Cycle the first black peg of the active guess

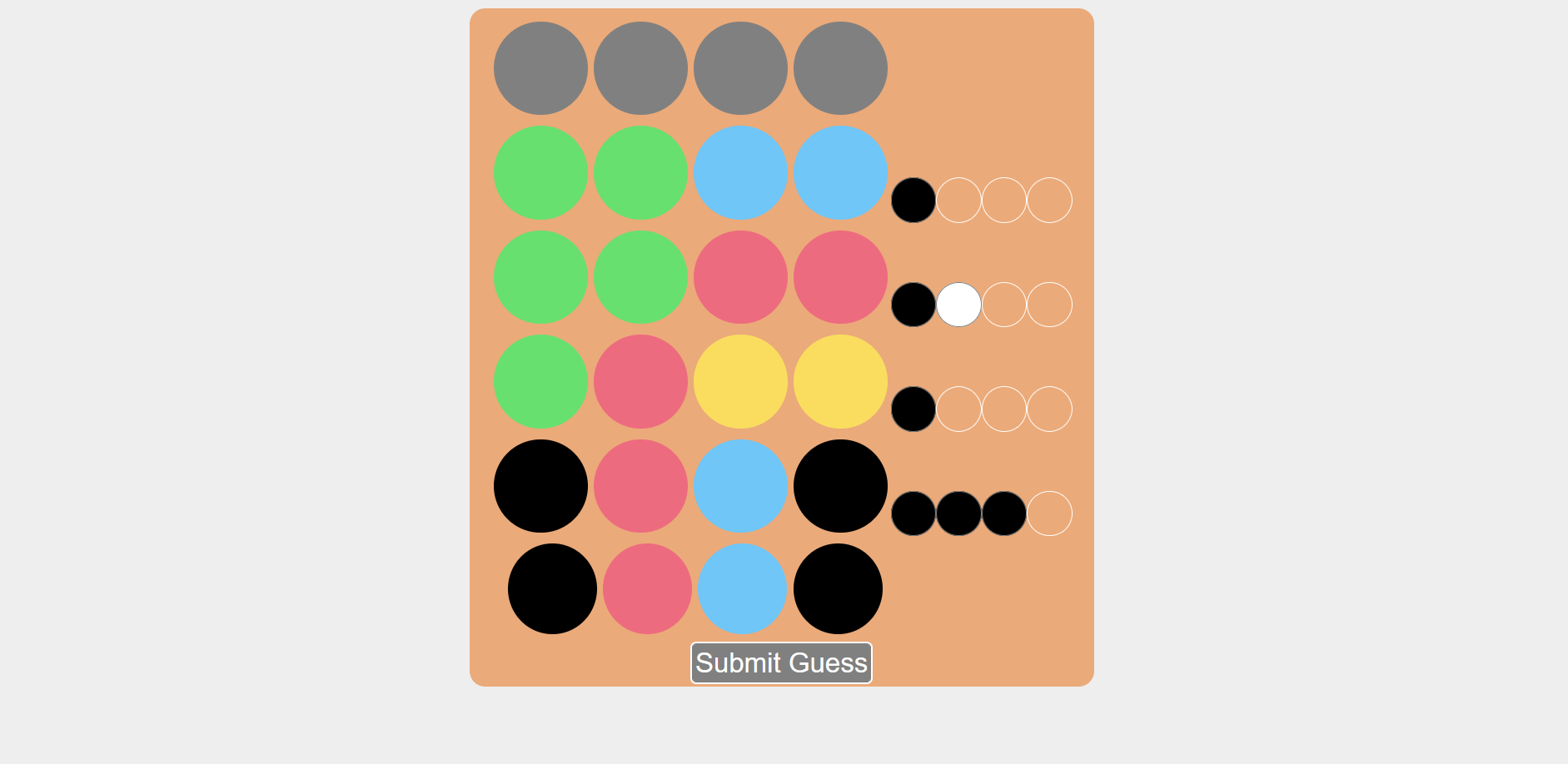552,588
